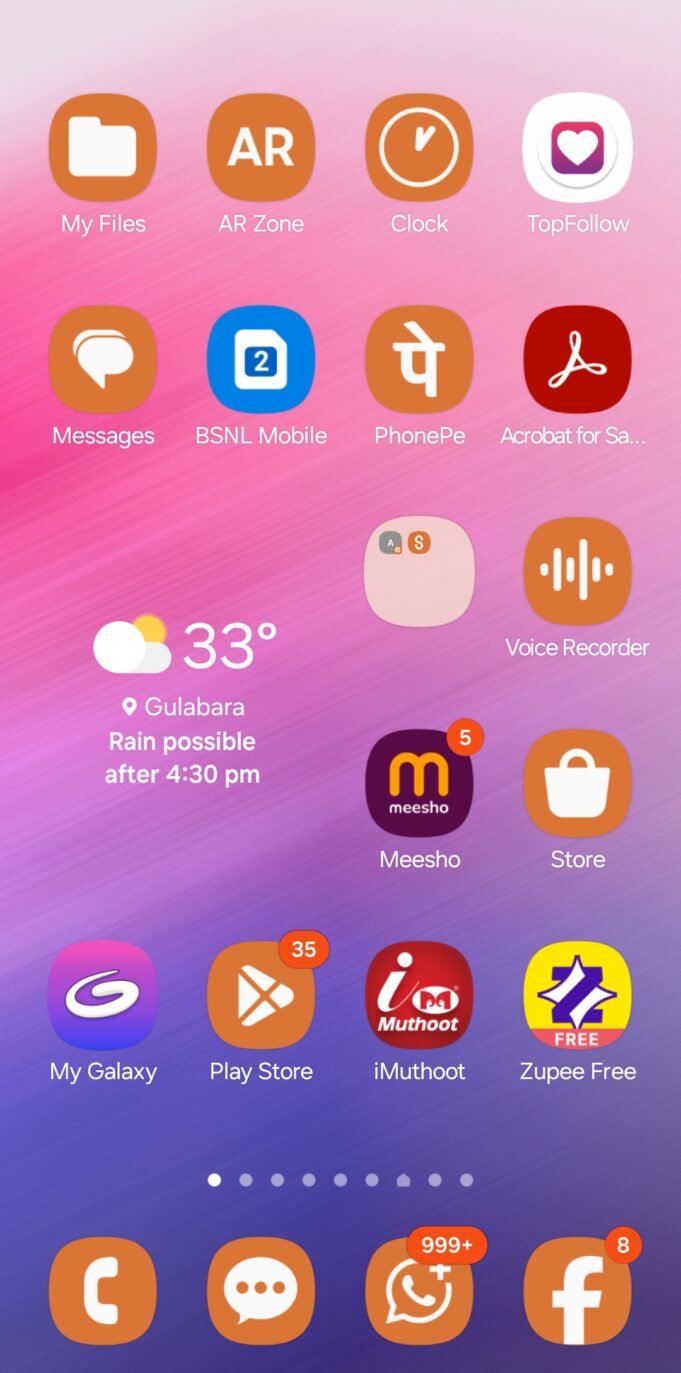Launch Voice Recorder
The width and height of the screenshot is (681, 1373).
(x=577, y=572)
